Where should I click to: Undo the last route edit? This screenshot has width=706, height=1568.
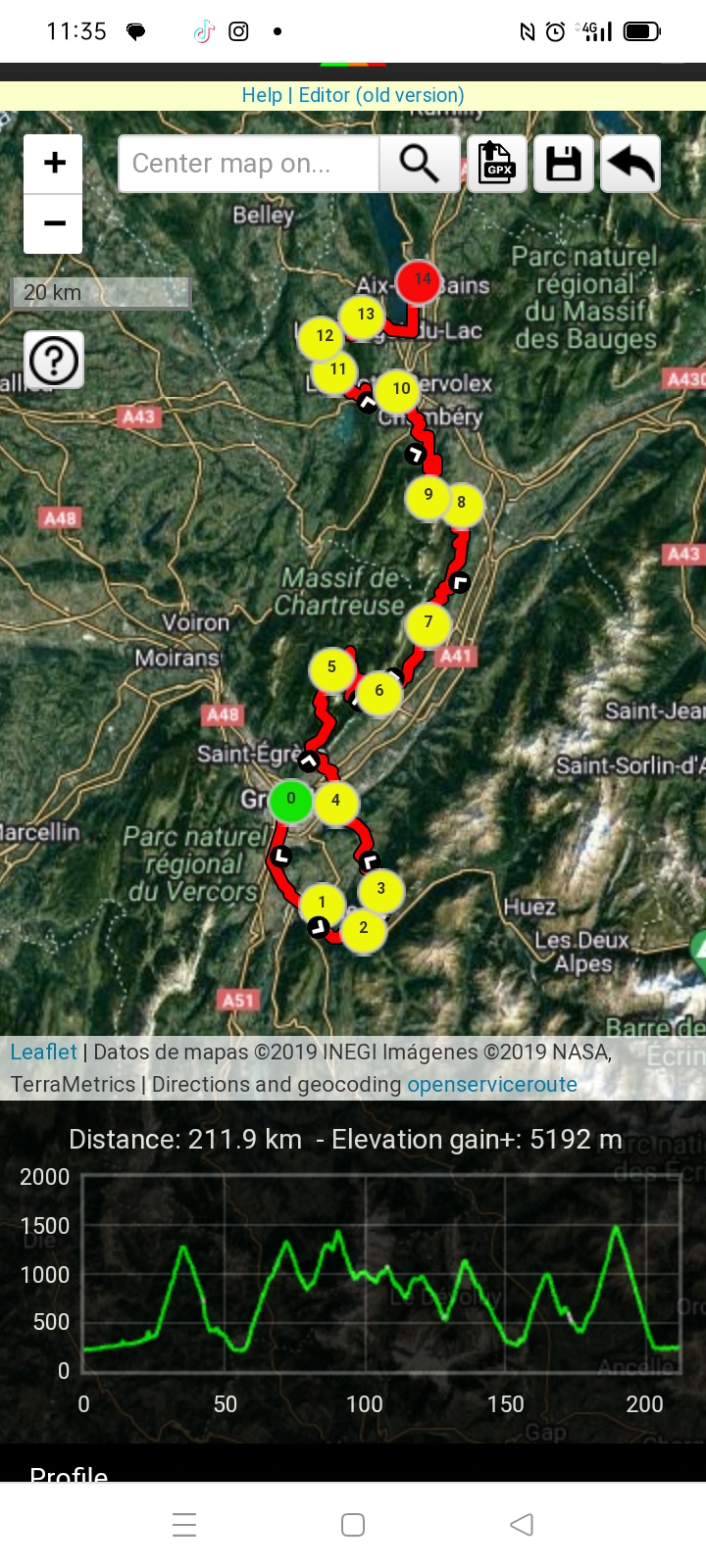630,164
